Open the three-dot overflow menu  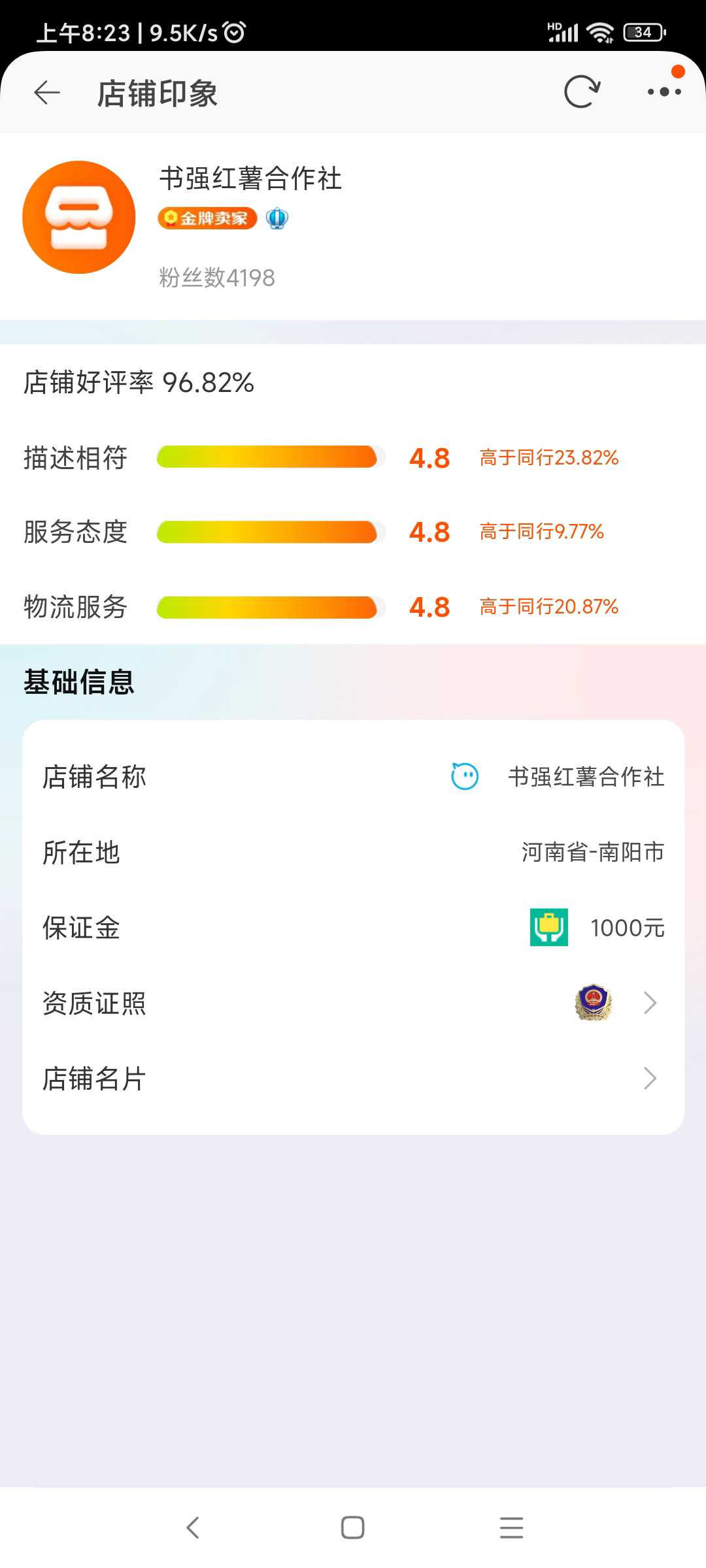coord(664,91)
